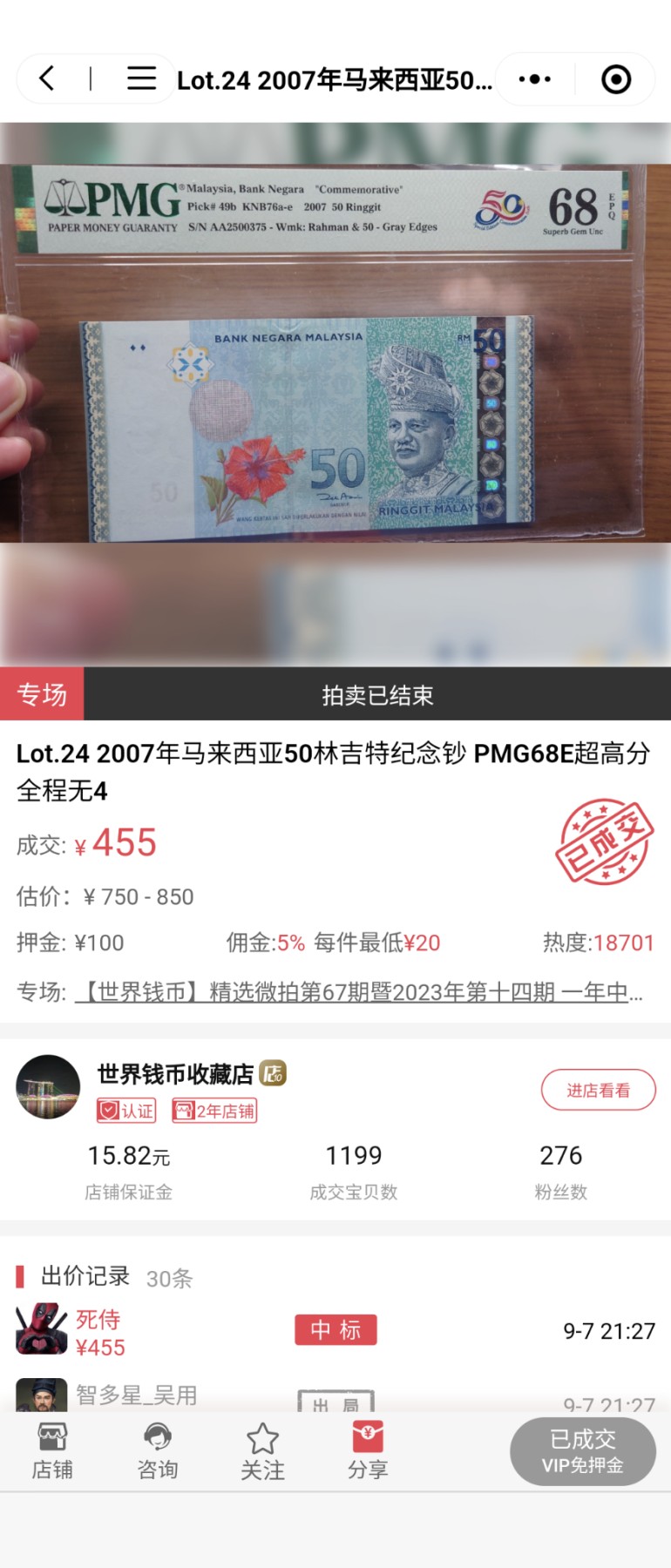The image size is (671, 1568).
Task: Follow this lot with 关注 star
Action: pos(262,1451)
